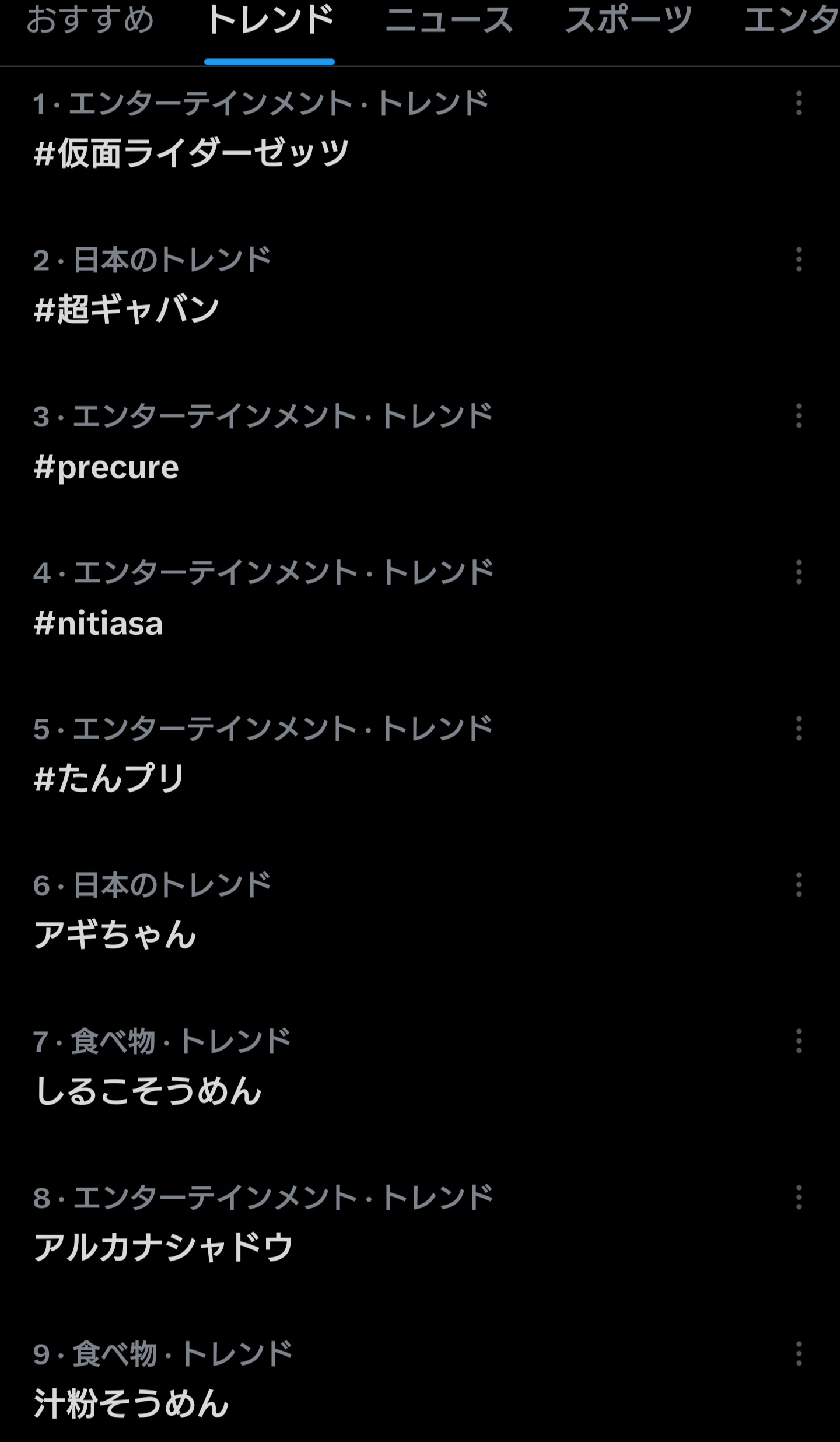Image resolution: width=840 pixels, height=1442 pixels.
Task: Go to the スポーツ tab
Action: point(628,20)
